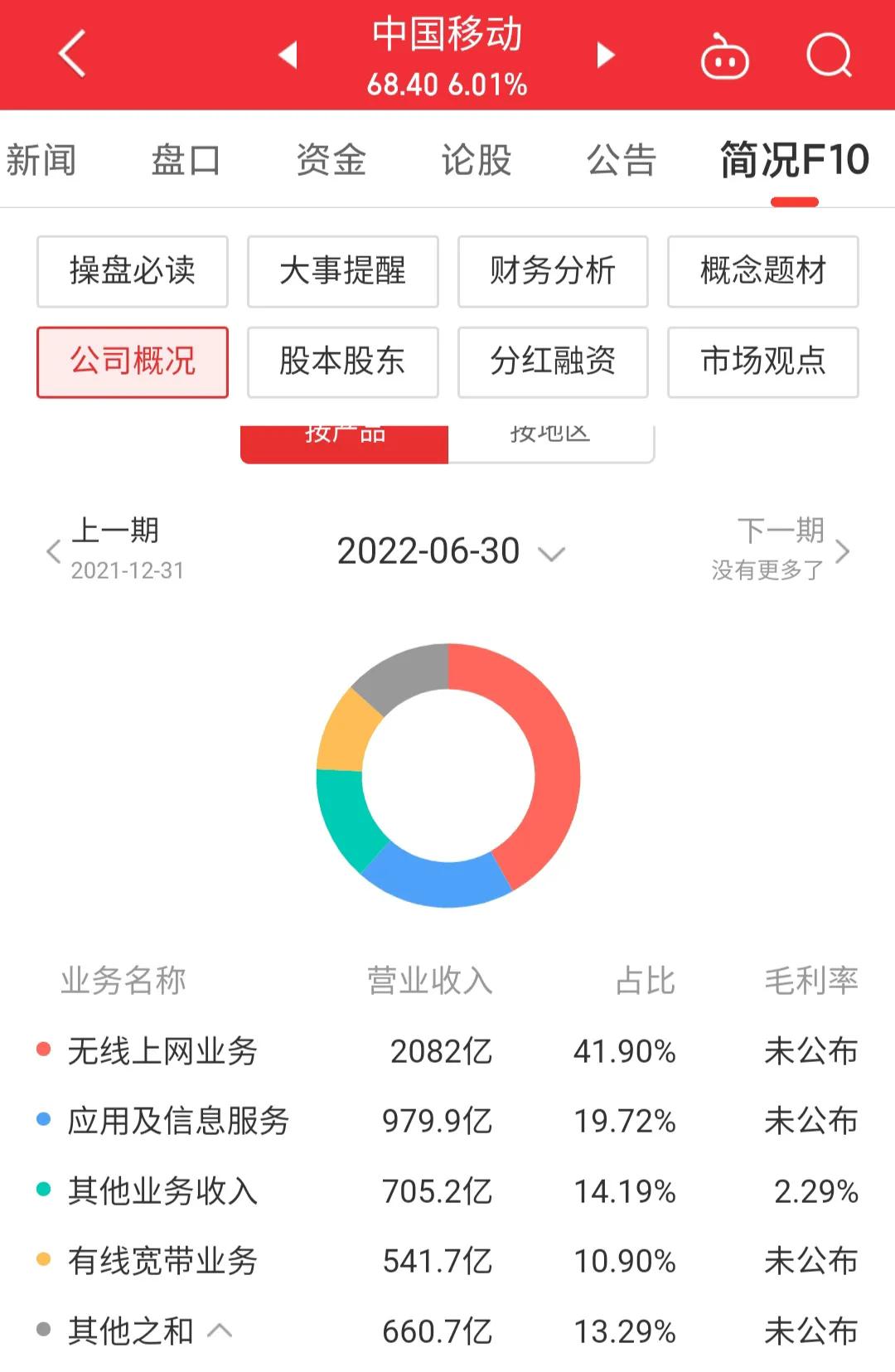The height and width of the screenshot is (1372, 895).
Task: Toggle the 公司概况 highlighted section
Action: (x=133, y=361)
